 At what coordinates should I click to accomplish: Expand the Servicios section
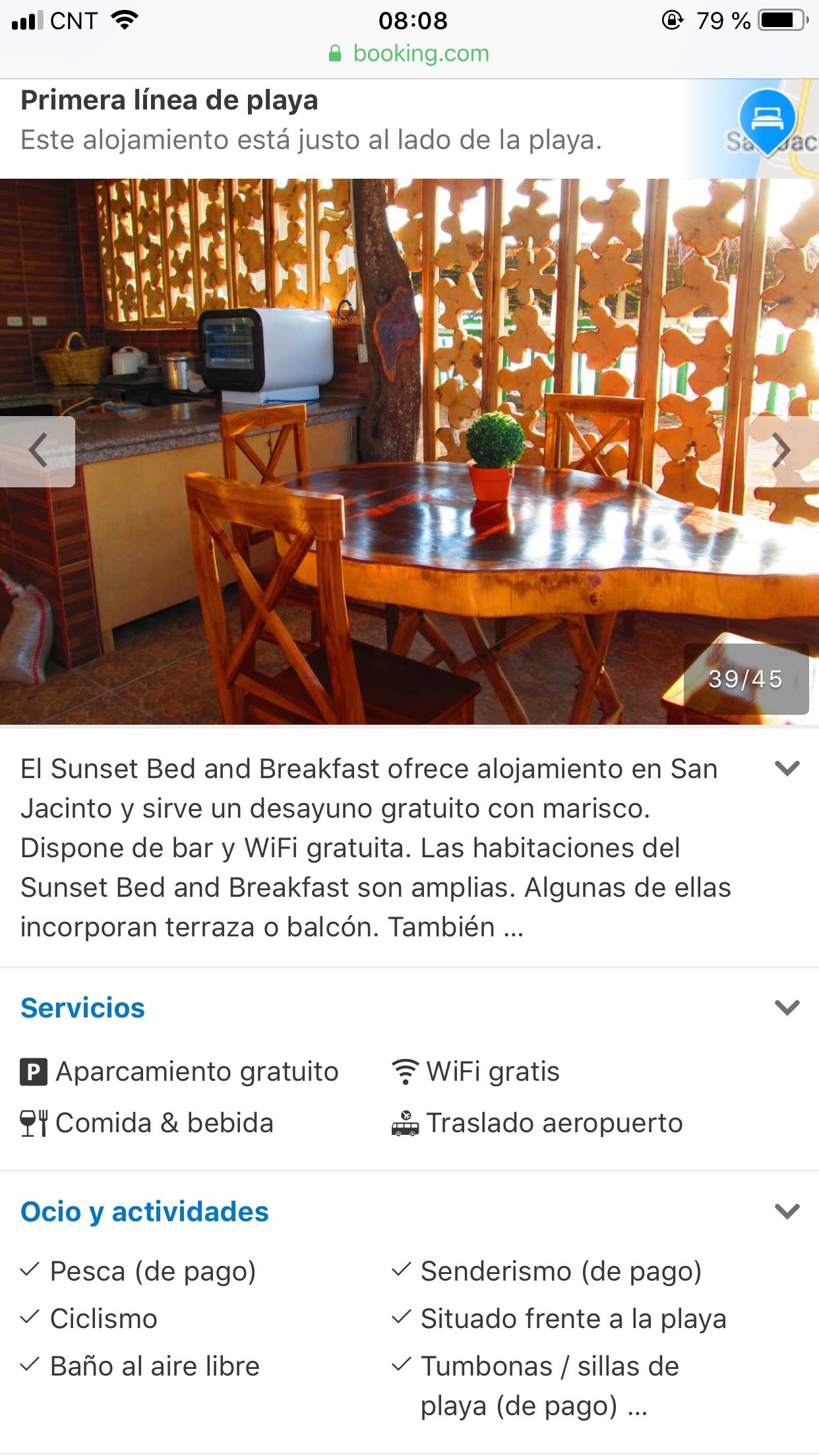pyautogui.click(x=787, y=1008)
